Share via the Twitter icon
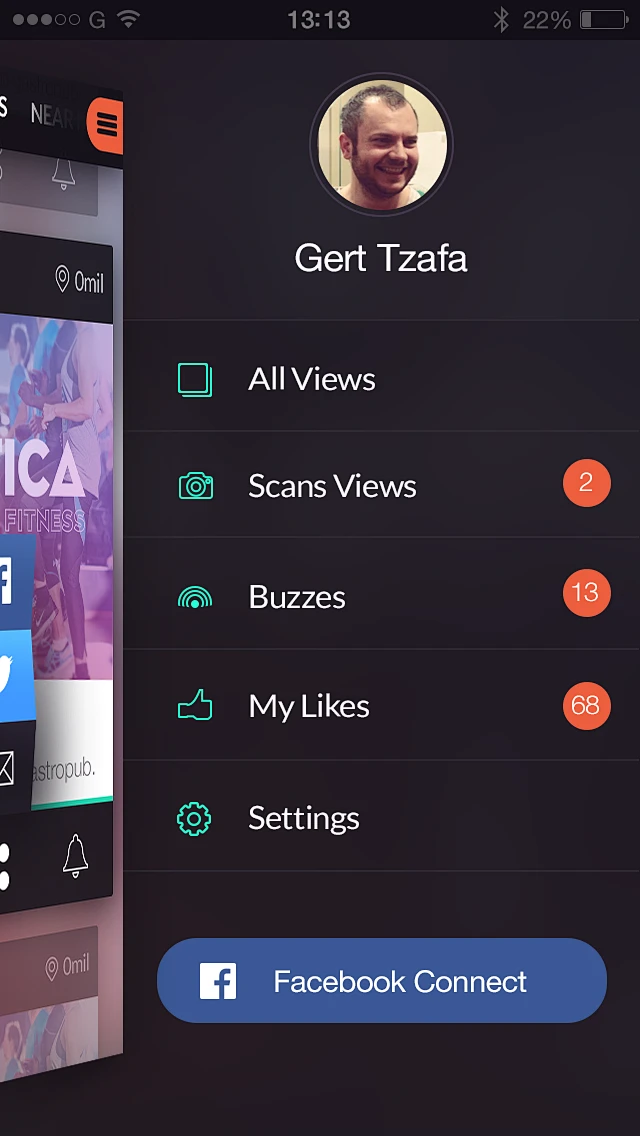The image size is (640, 1136). click(x=12, y=676)
